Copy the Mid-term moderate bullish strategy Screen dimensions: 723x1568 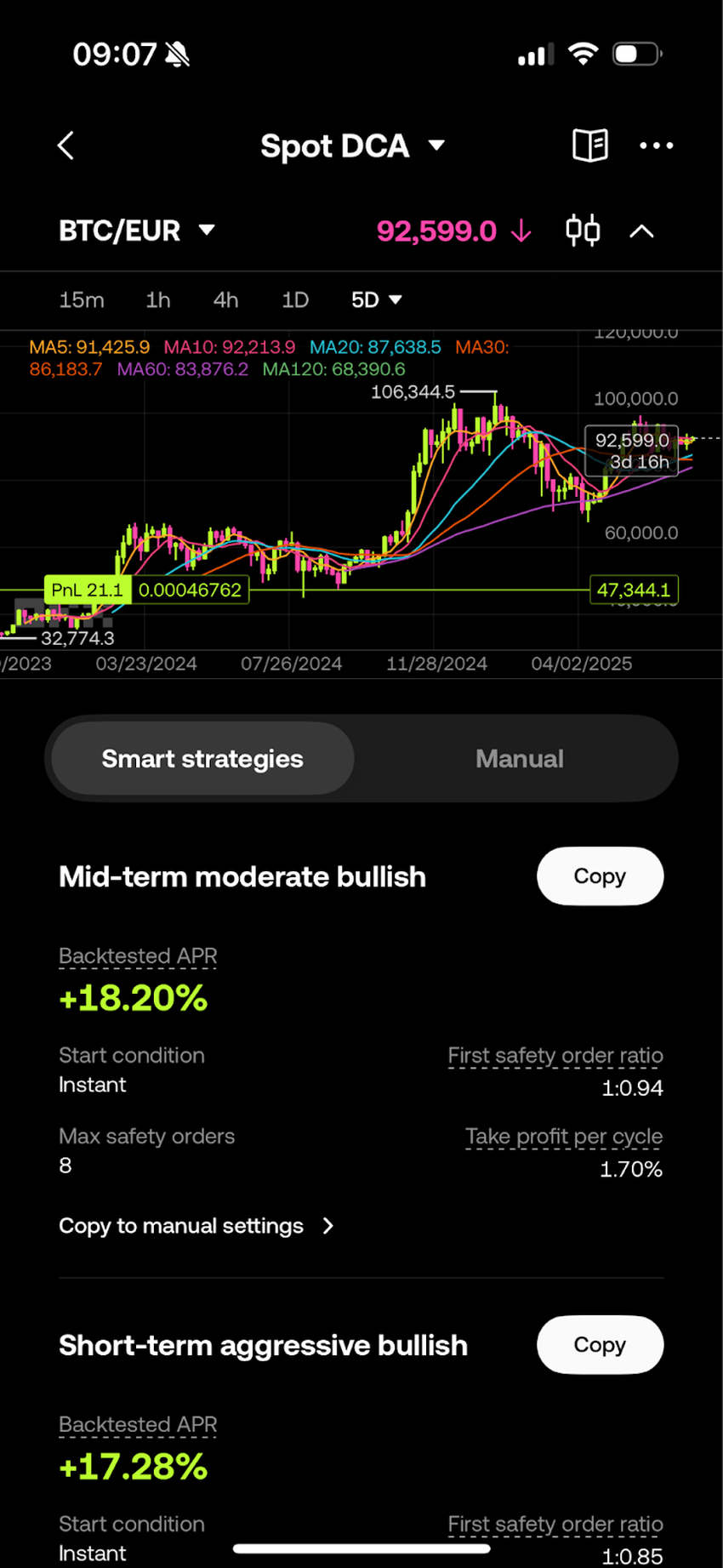[x=600, y=875]
